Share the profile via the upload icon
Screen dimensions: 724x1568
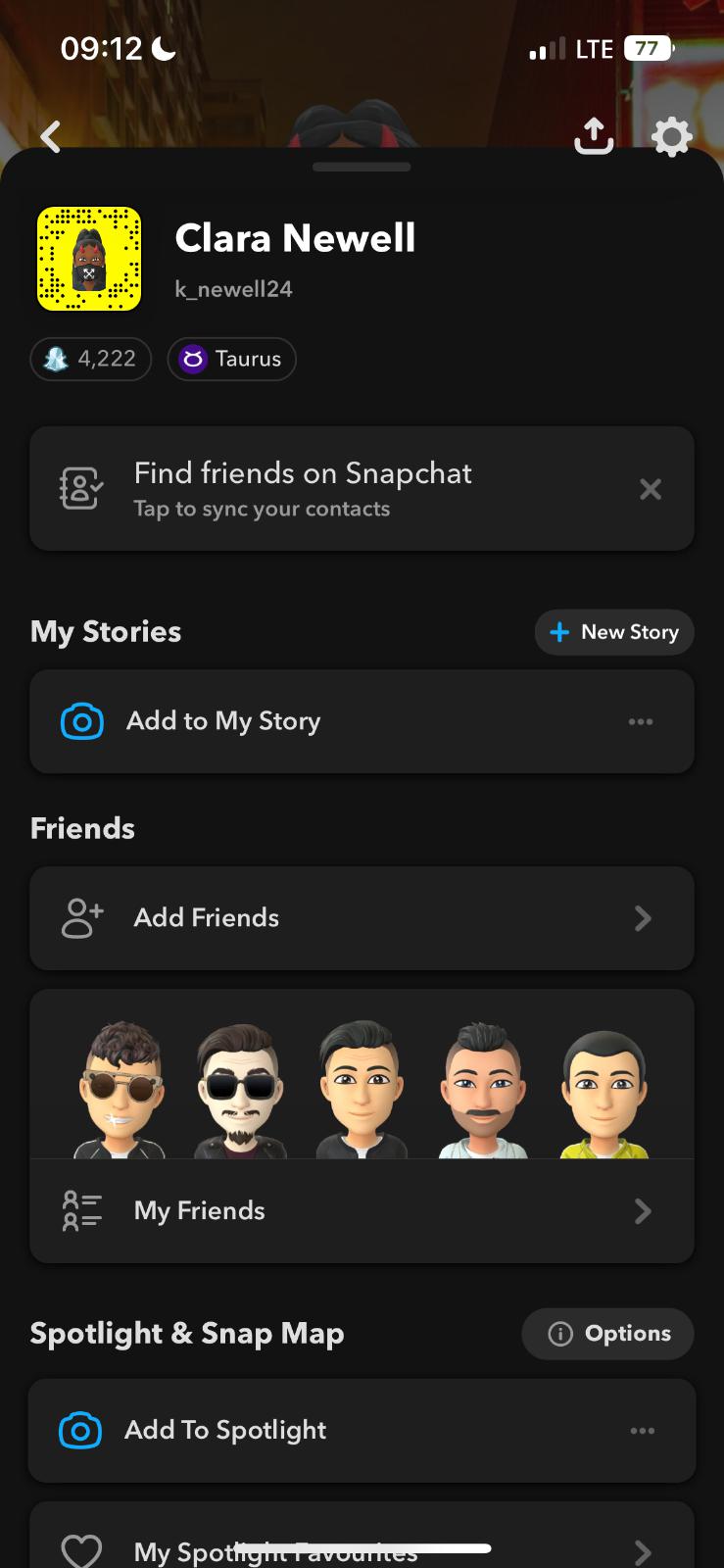594,137
